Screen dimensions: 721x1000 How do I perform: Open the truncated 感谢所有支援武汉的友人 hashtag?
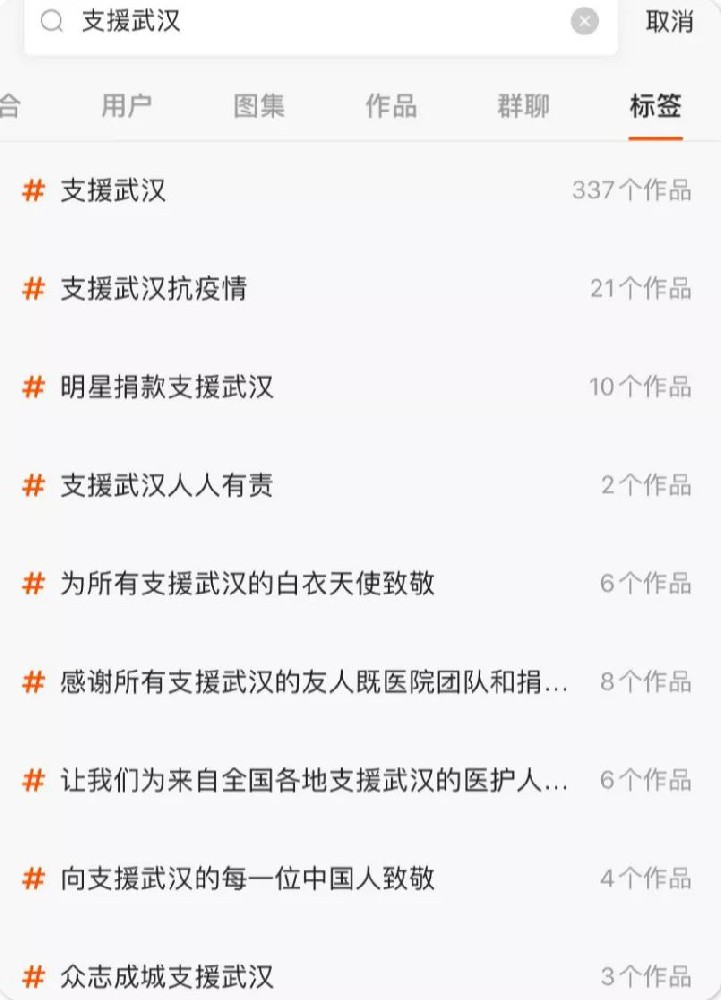(300, 679)
